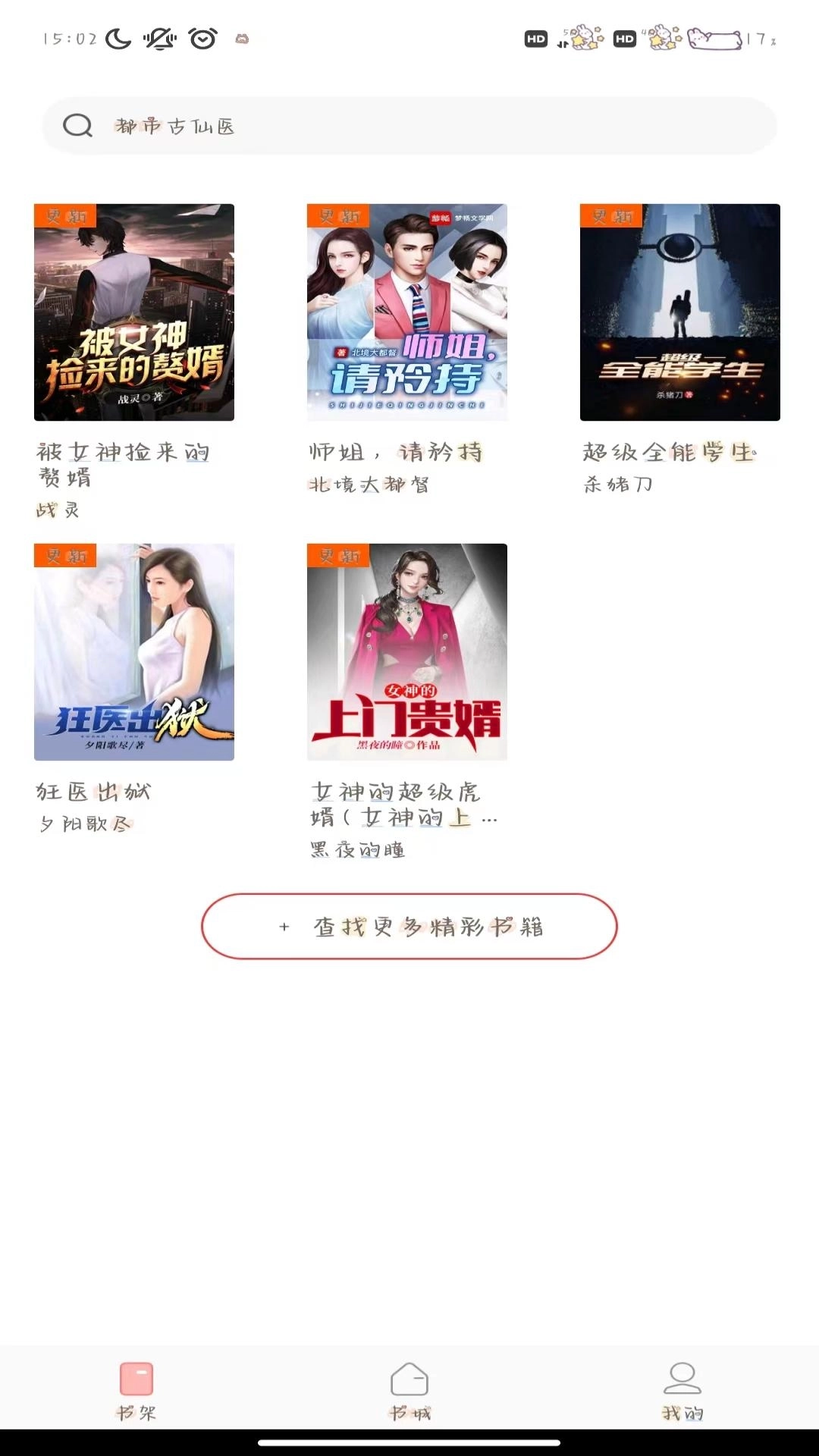
Task: Click the 查找更多精彩书籍 button
Action: tap(409, 927)
